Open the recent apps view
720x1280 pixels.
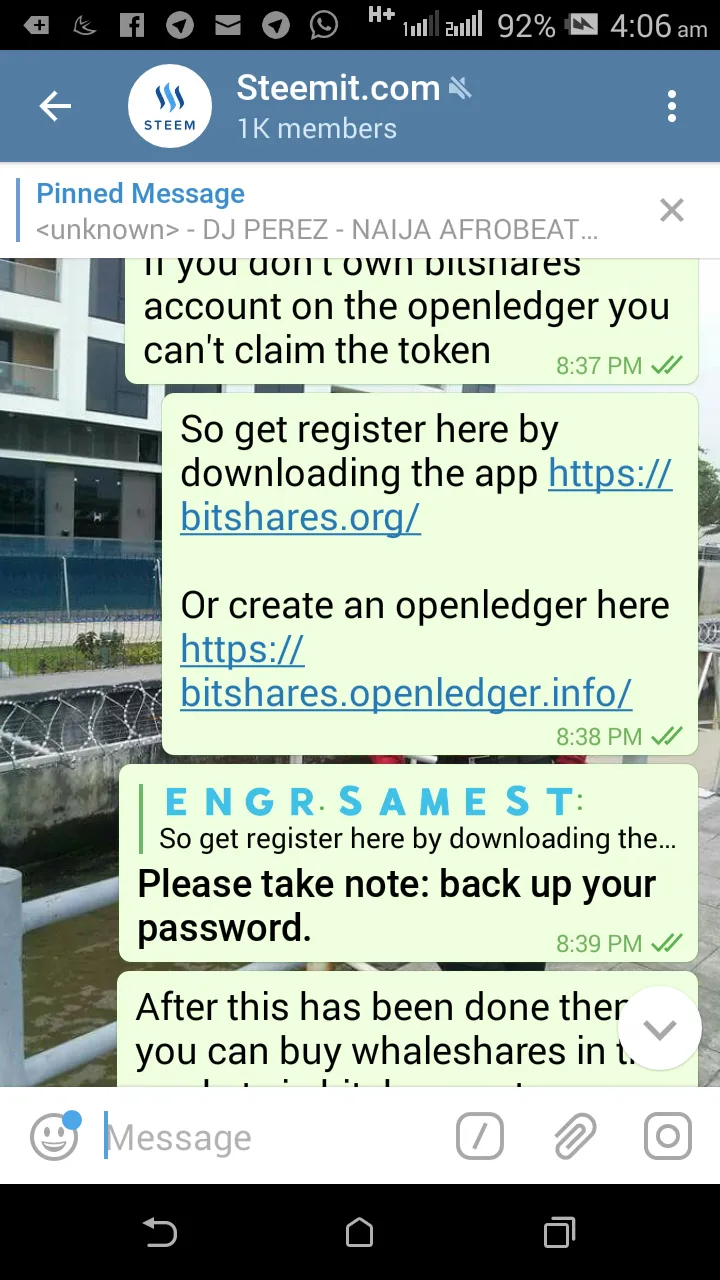coord(559,1233)
